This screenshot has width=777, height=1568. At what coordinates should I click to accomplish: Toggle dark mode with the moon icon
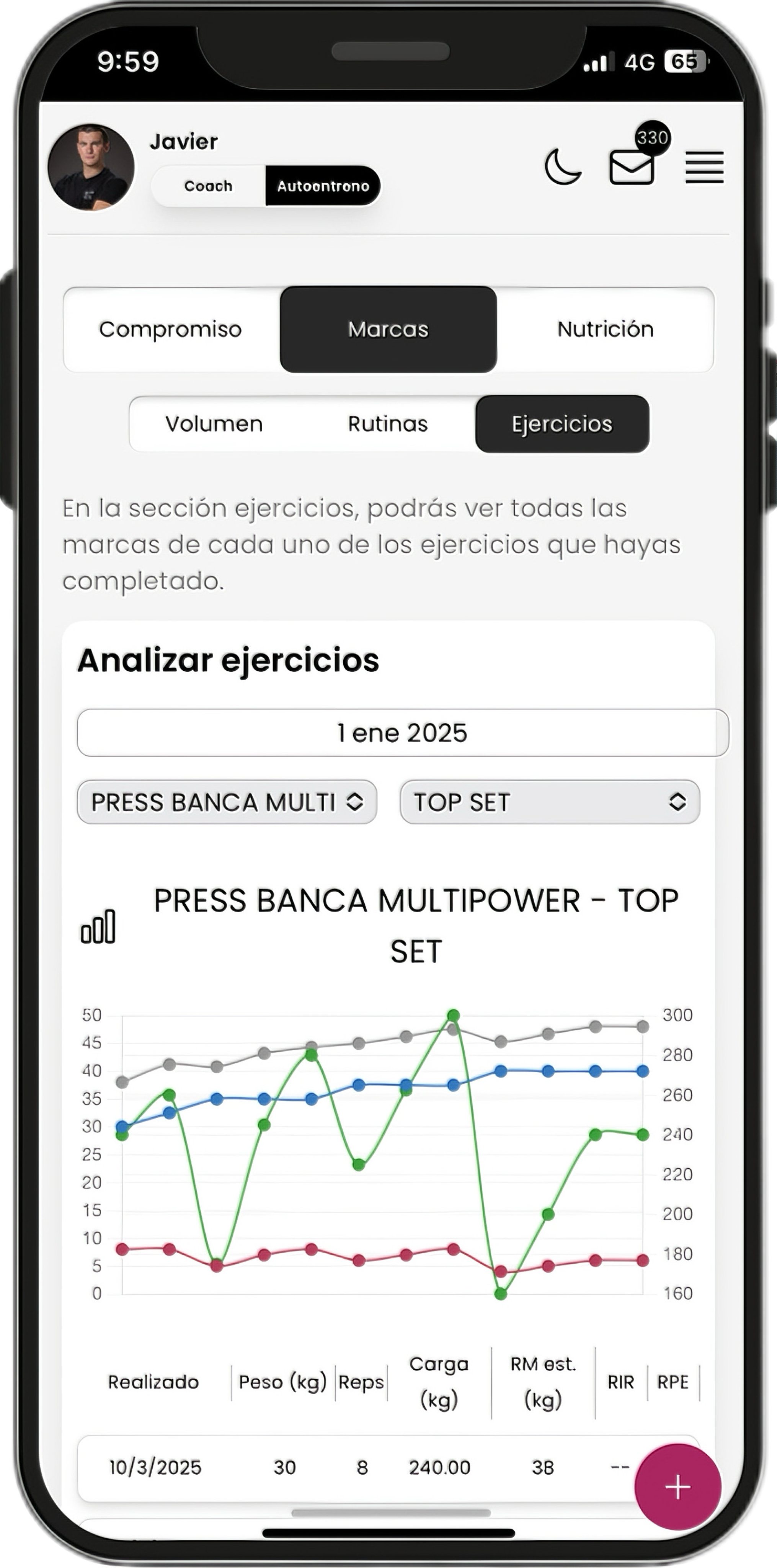point(562,167)
